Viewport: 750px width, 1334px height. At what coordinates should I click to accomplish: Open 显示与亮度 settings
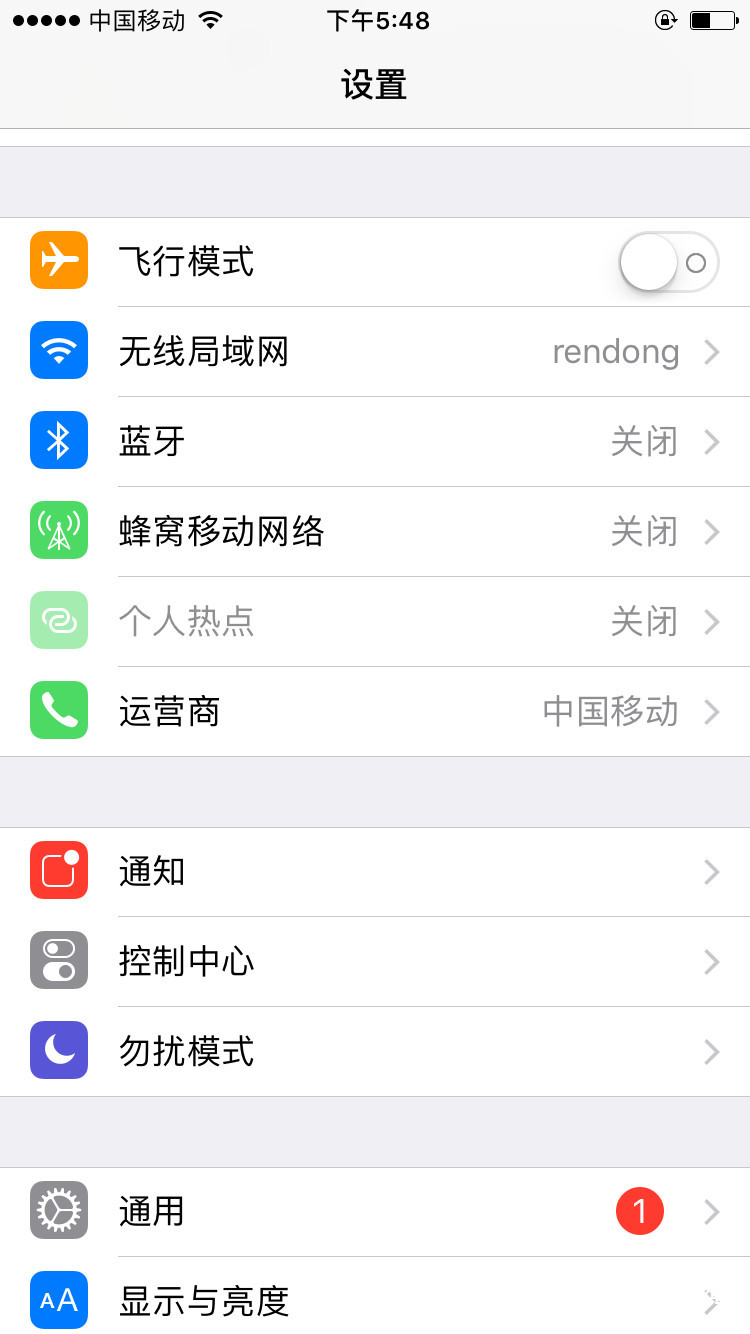click(375, 1300)
